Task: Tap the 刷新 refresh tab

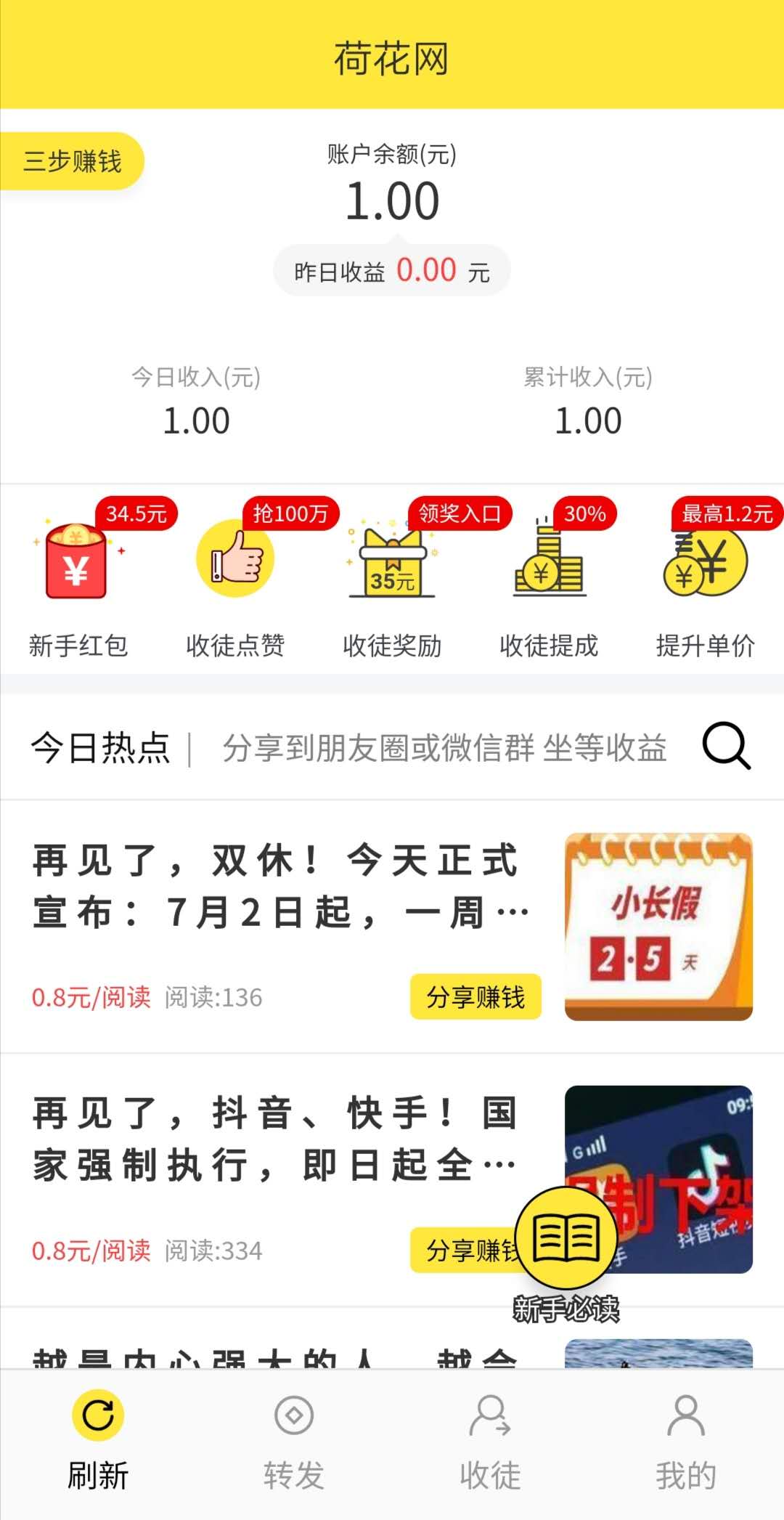Action: 98,1442
